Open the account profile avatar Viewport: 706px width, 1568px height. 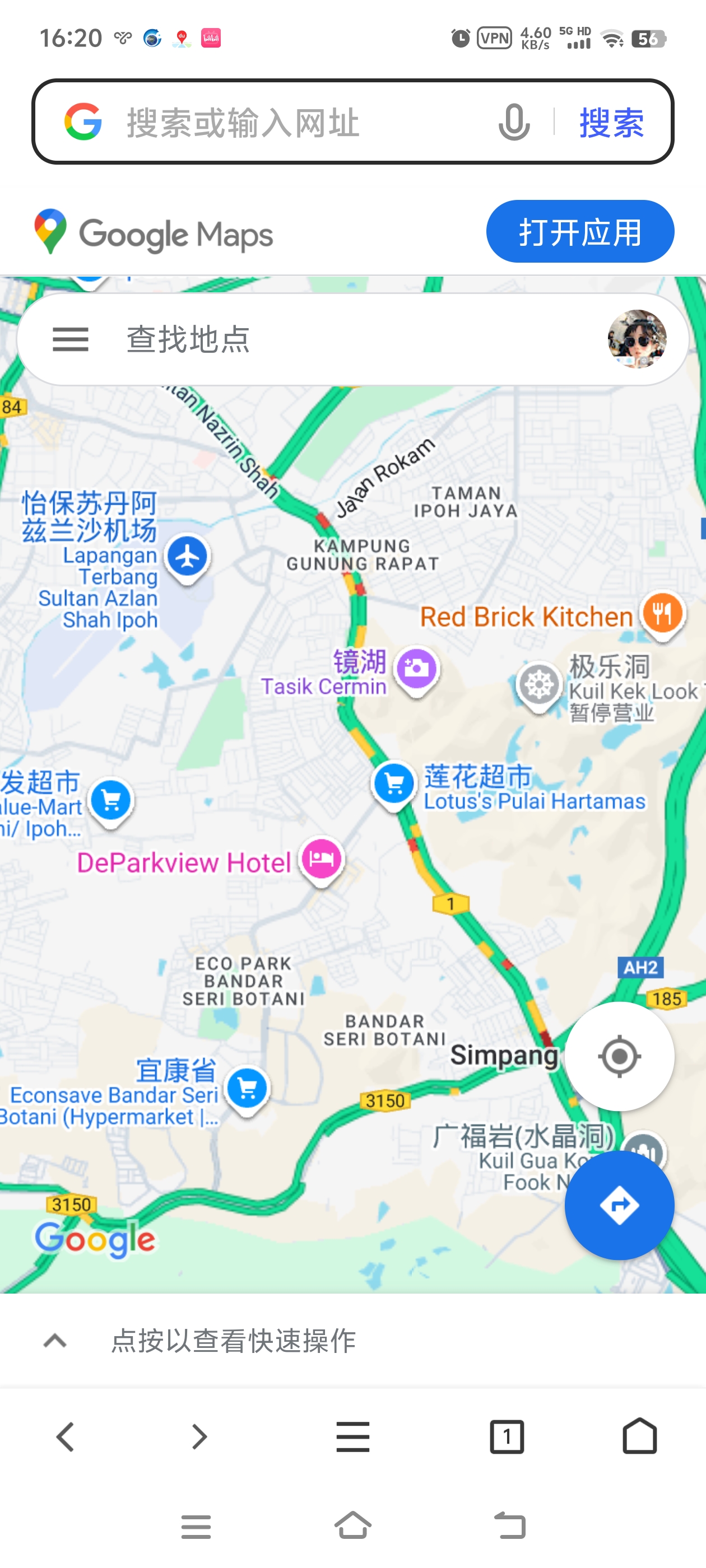coord(637,339)
